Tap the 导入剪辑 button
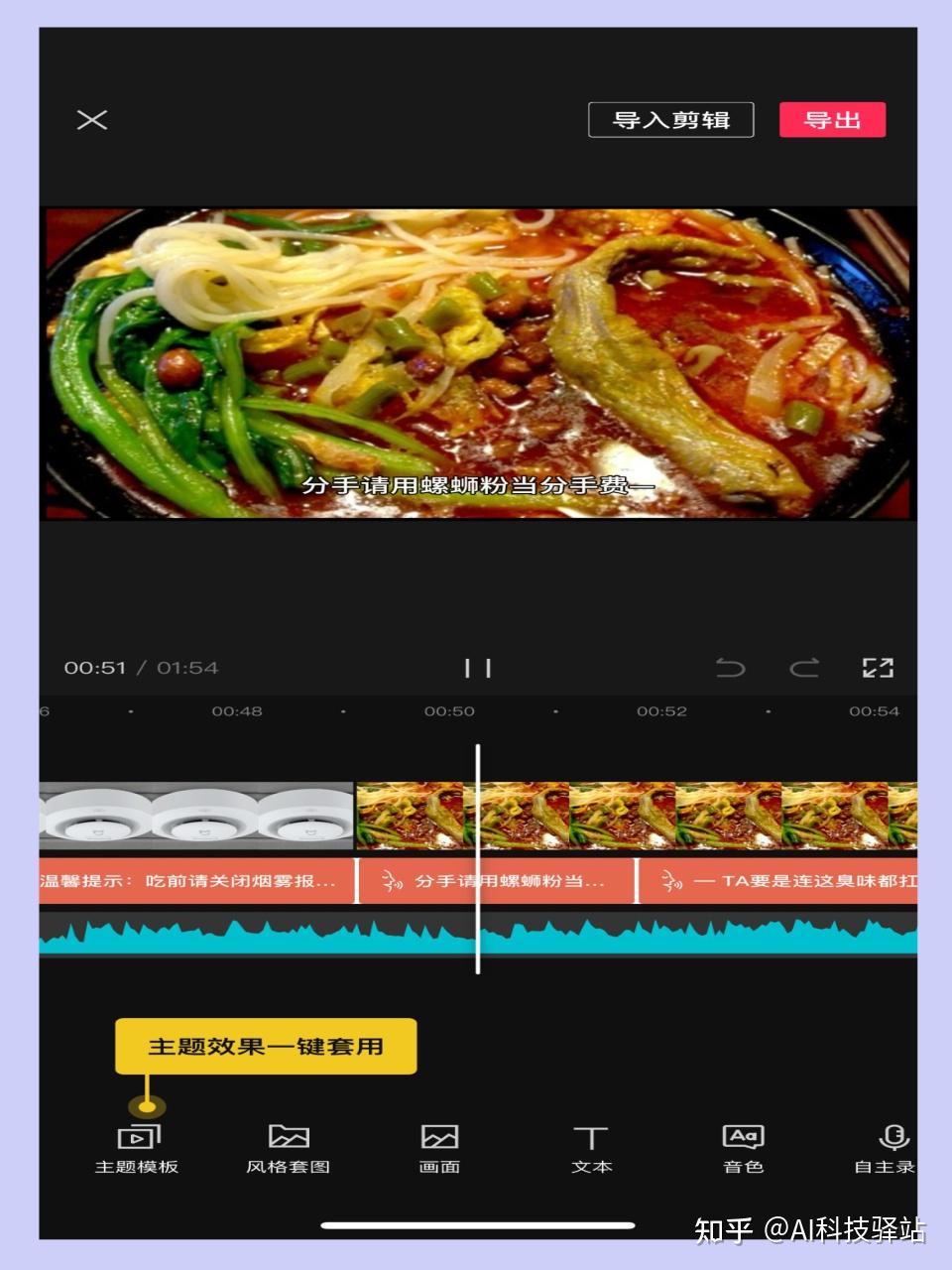Image resolution: width=952 pixels, height=1270 pixels. pos(670,120)
